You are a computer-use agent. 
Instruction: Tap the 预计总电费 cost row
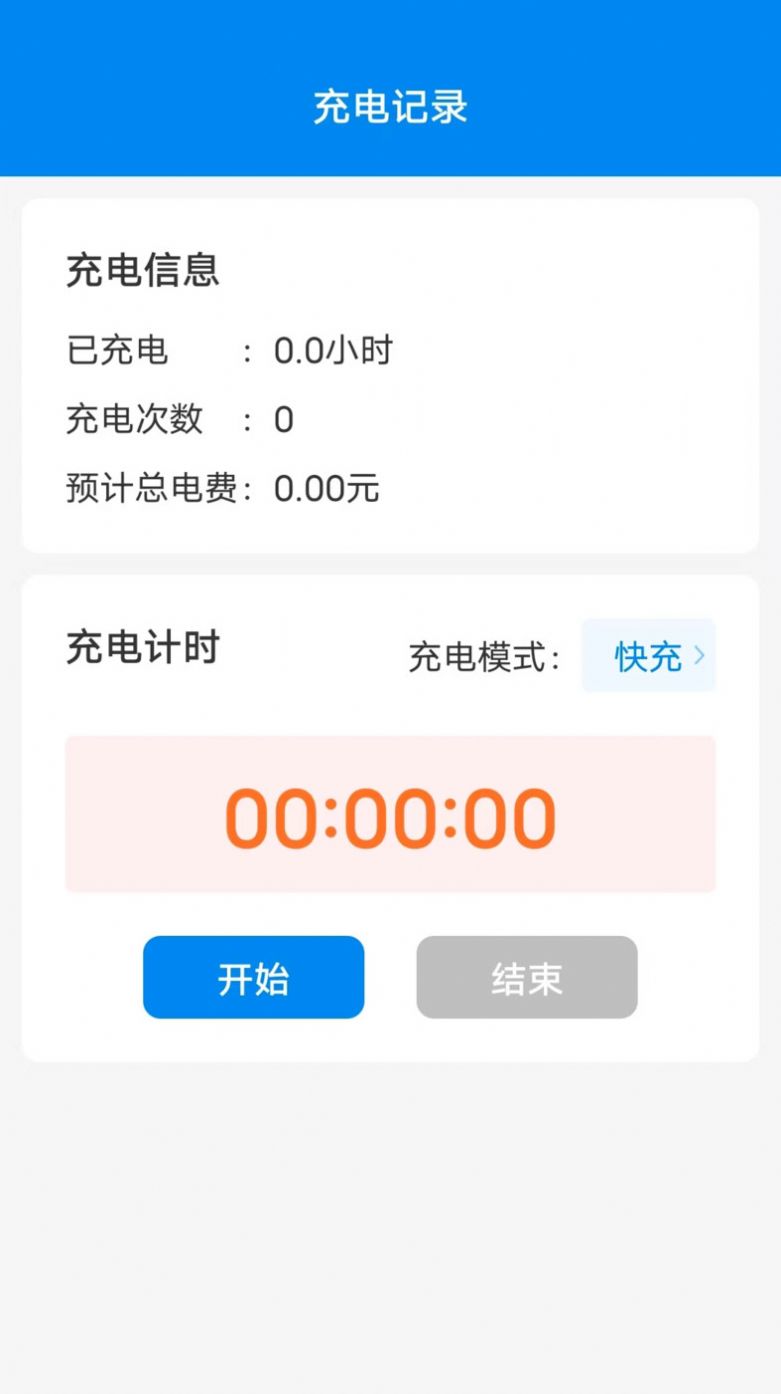tap(159, 489)
